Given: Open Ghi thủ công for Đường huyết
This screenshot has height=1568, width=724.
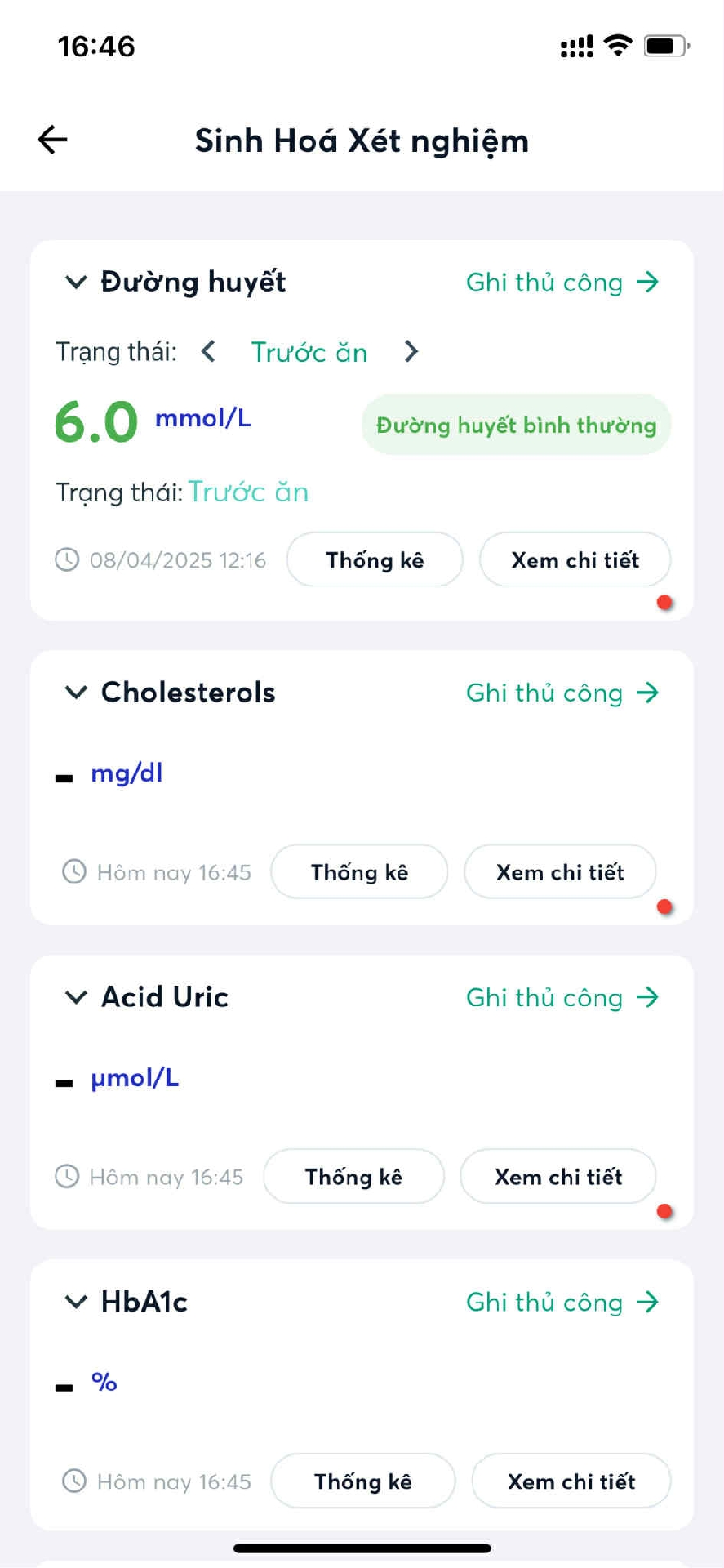Looking at the screenshot, I should tap(562, 283).
